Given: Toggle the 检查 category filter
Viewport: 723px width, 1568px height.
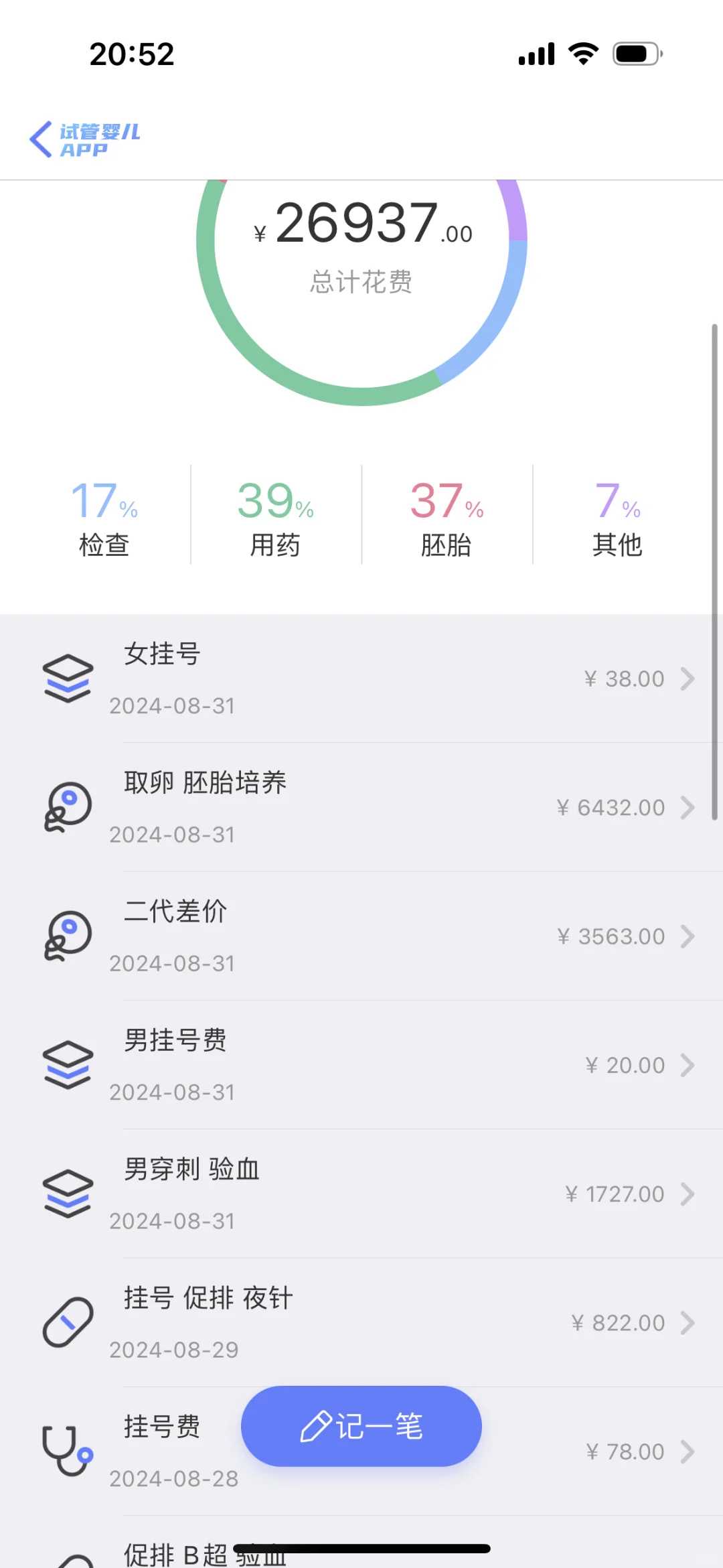Looking at the screenshot, I should (104, 516).
